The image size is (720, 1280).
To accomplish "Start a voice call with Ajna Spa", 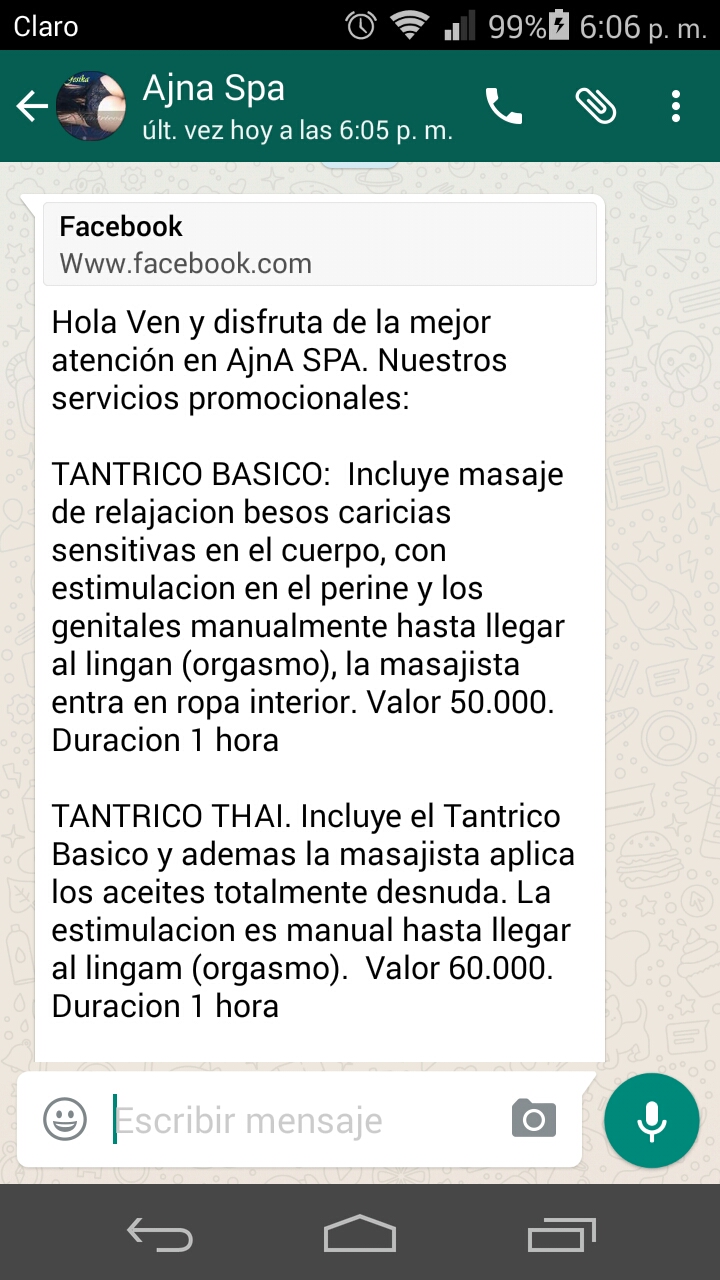I will click(x=504, y=106).
